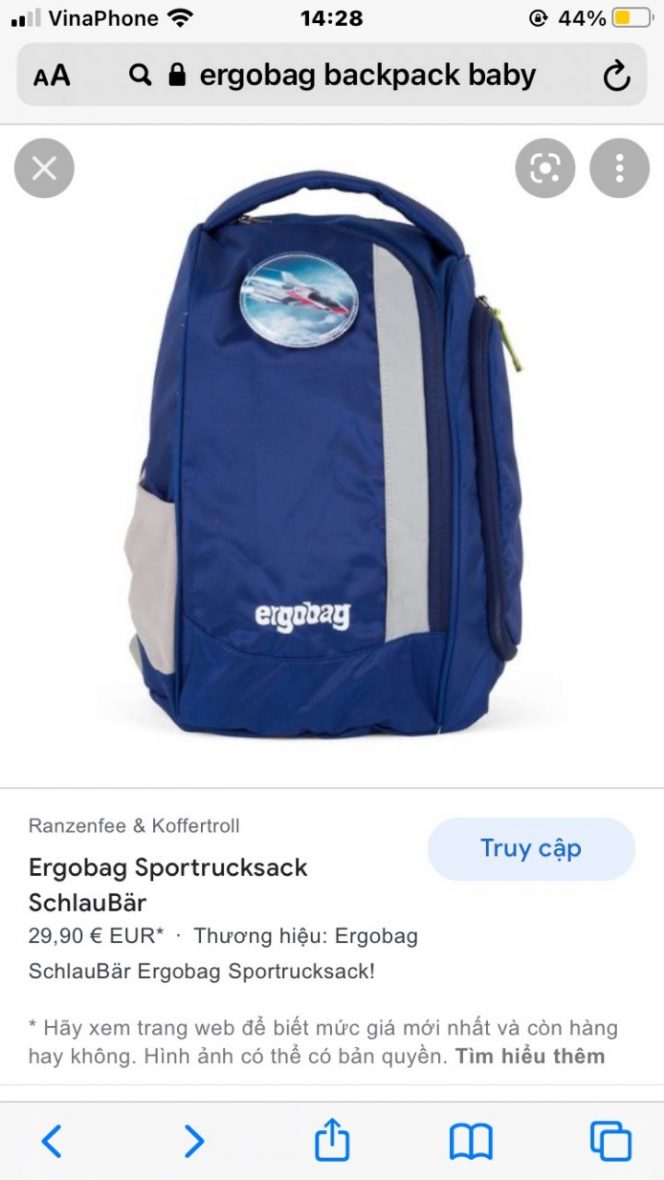This screenshot has height=1180, width=664.
Task: Go back to the previous page
Action: coord(52,1140)
